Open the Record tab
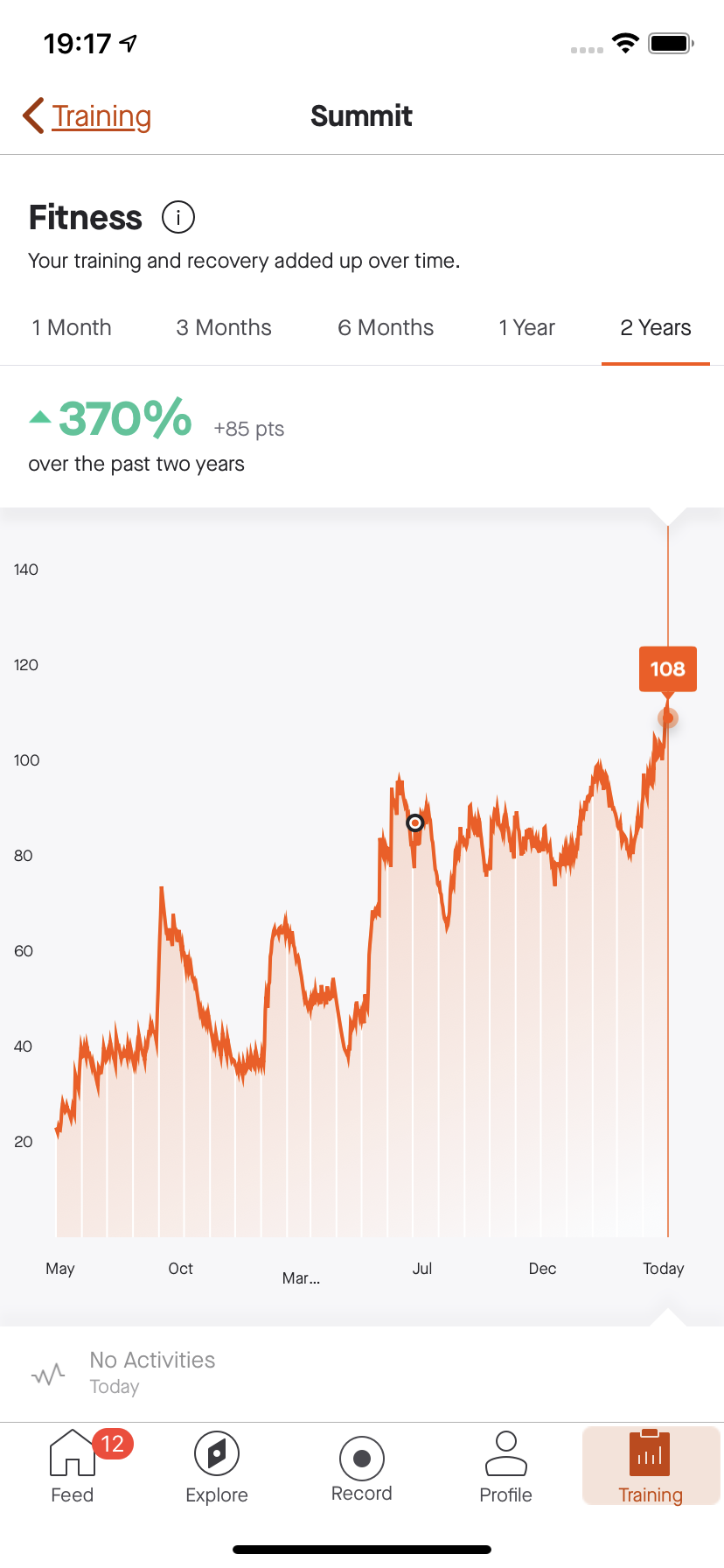This screenshot has height=1568, width=724. point(362,1466)
